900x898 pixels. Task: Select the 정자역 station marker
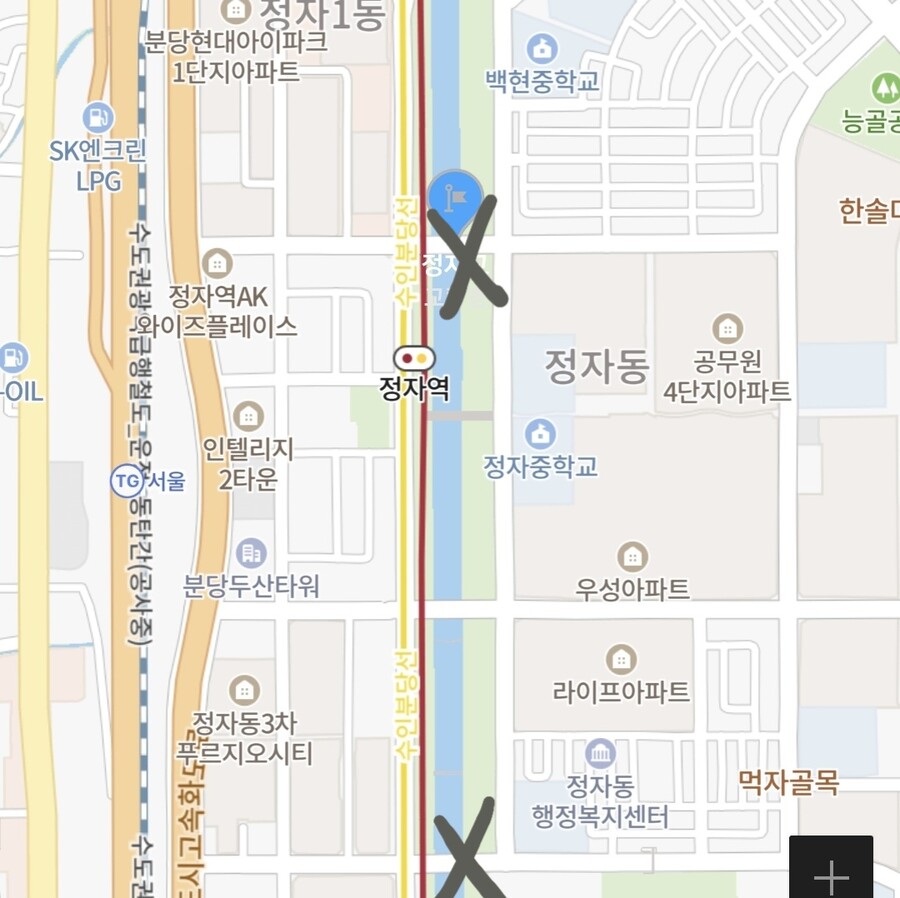click(414, 357)
